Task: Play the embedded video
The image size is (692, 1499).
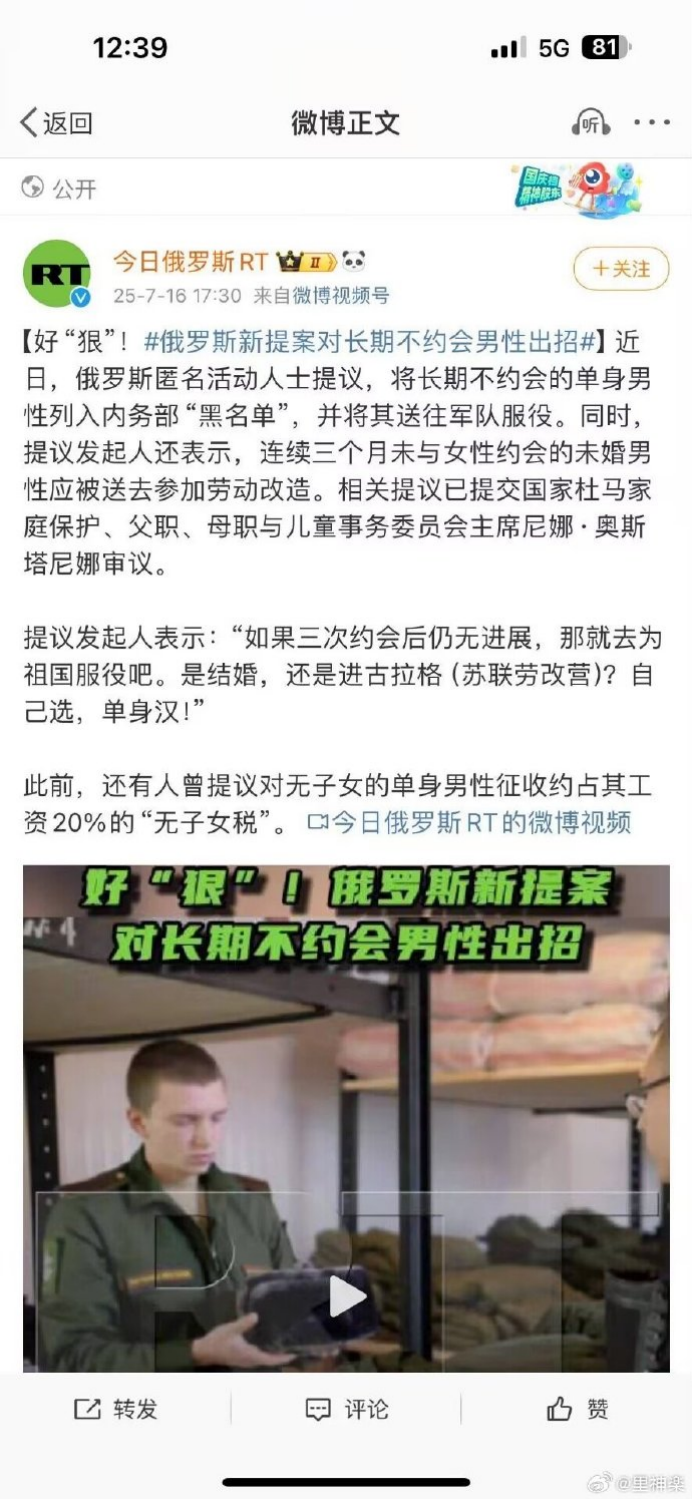Action: (x=347, y=1296)
